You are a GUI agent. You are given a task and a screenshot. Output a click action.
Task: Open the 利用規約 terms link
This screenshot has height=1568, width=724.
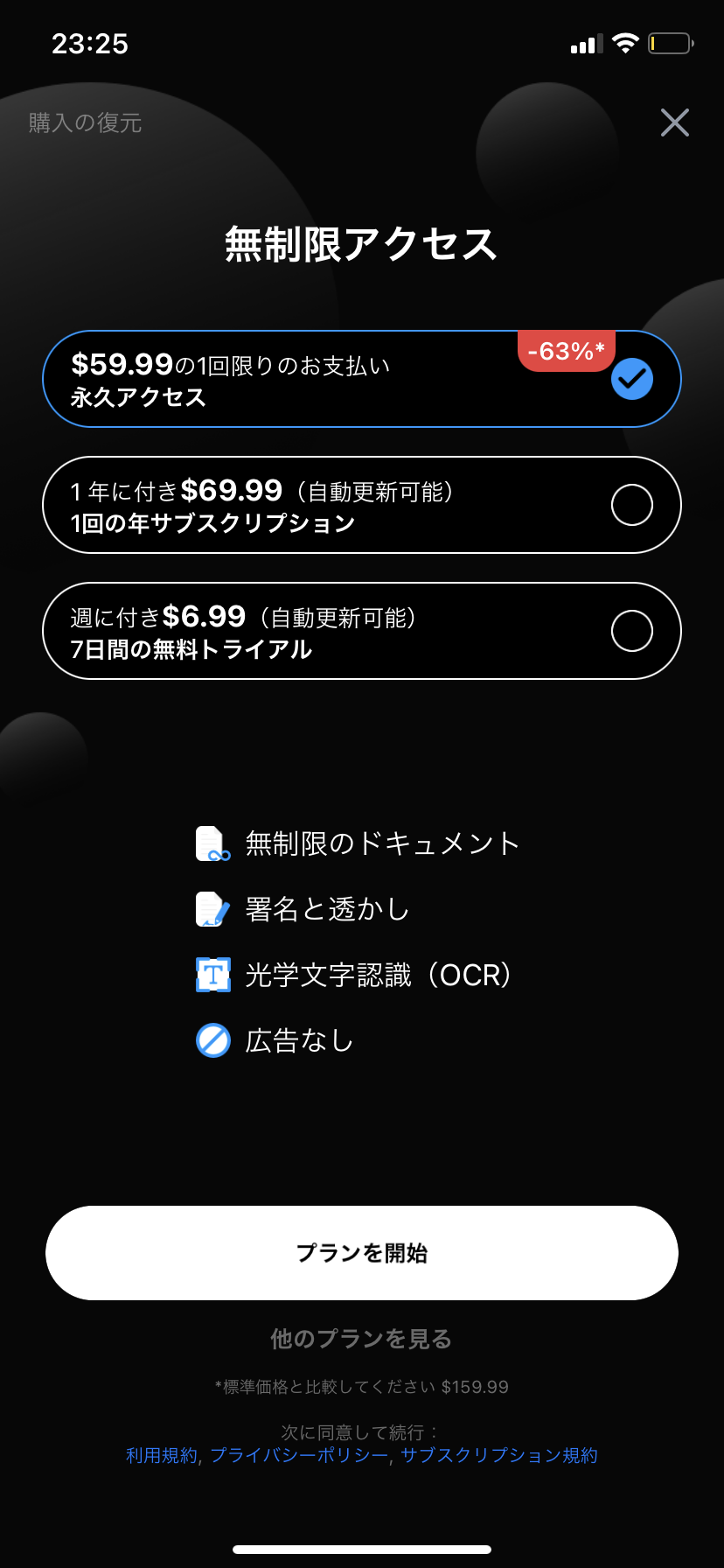(x=162, y=1455)
